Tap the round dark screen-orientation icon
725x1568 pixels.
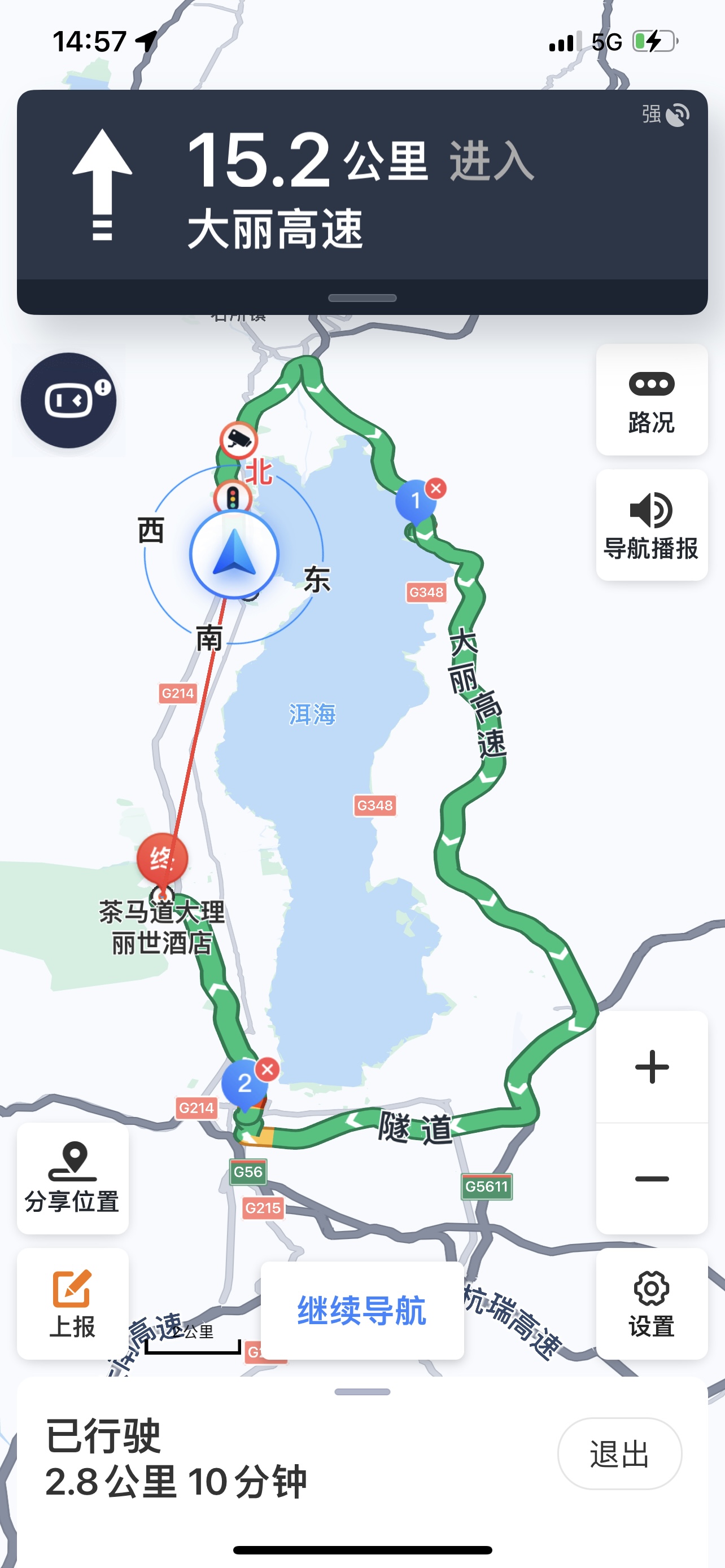point(69,401)
